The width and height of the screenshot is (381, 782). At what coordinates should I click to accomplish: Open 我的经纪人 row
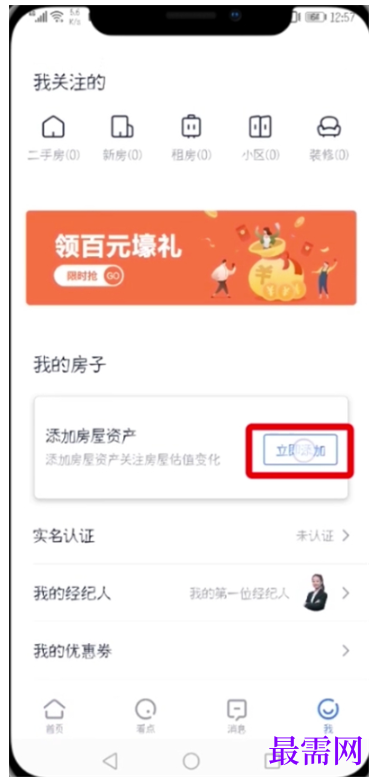(192, 593)
